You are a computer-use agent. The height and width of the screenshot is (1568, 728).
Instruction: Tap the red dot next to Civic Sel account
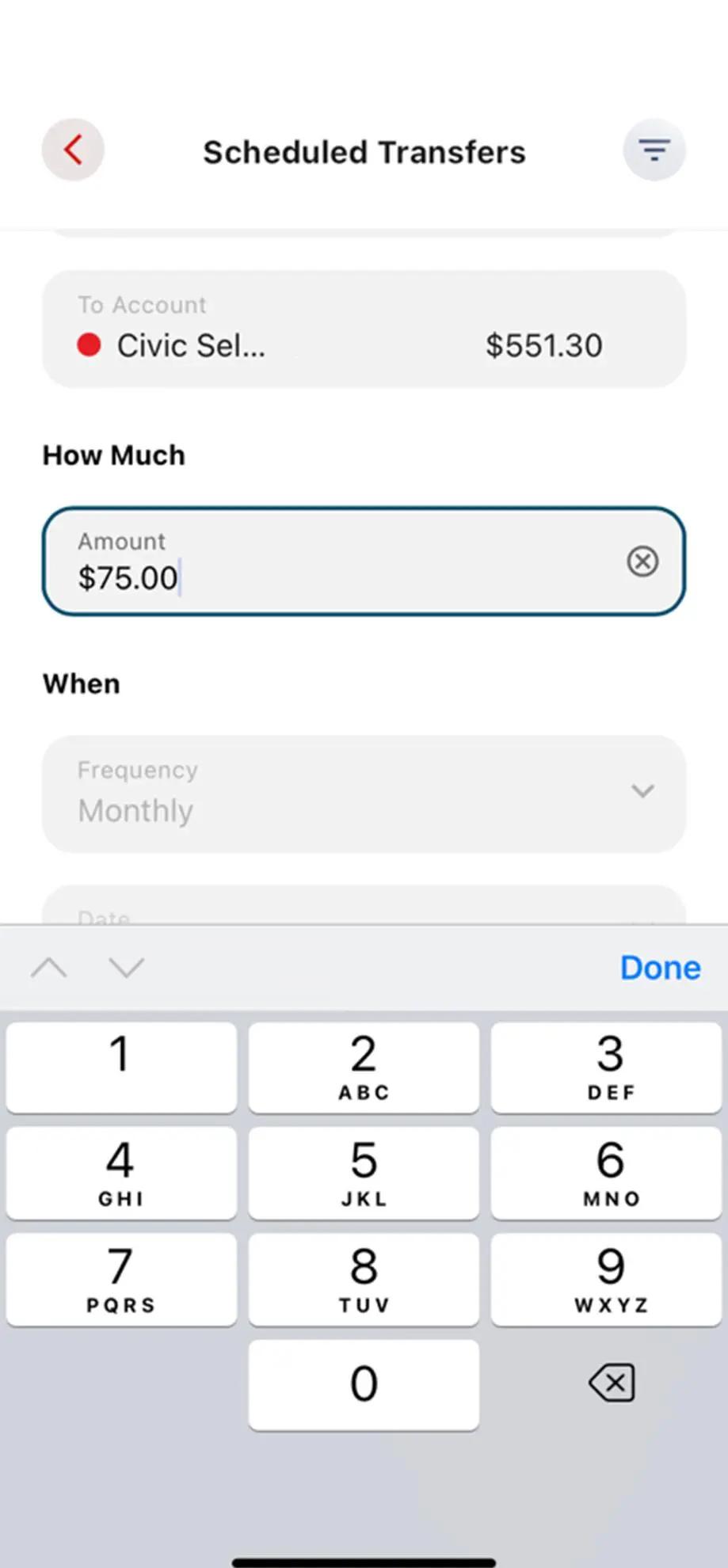tap(90, 344)
